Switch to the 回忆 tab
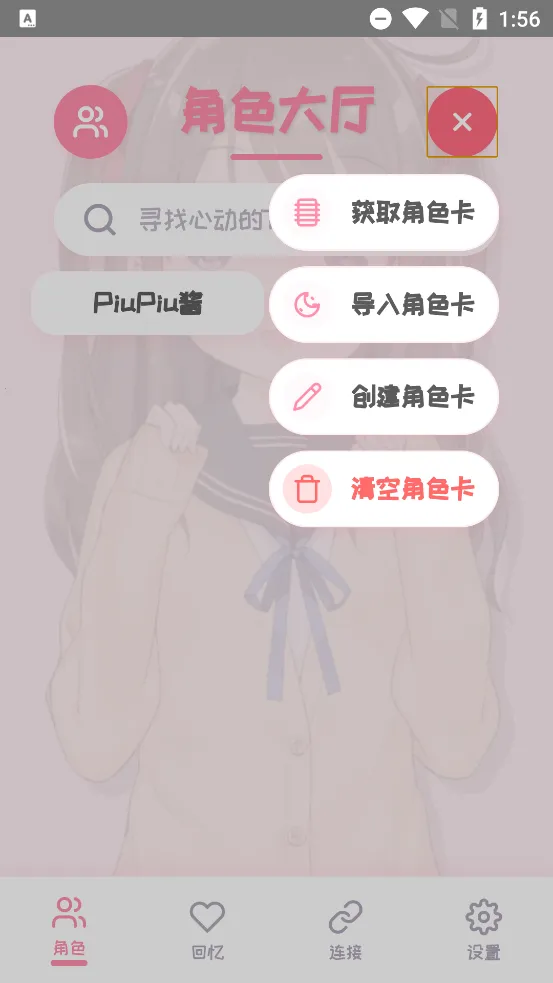The image size is (553, 983). point(208,930)
